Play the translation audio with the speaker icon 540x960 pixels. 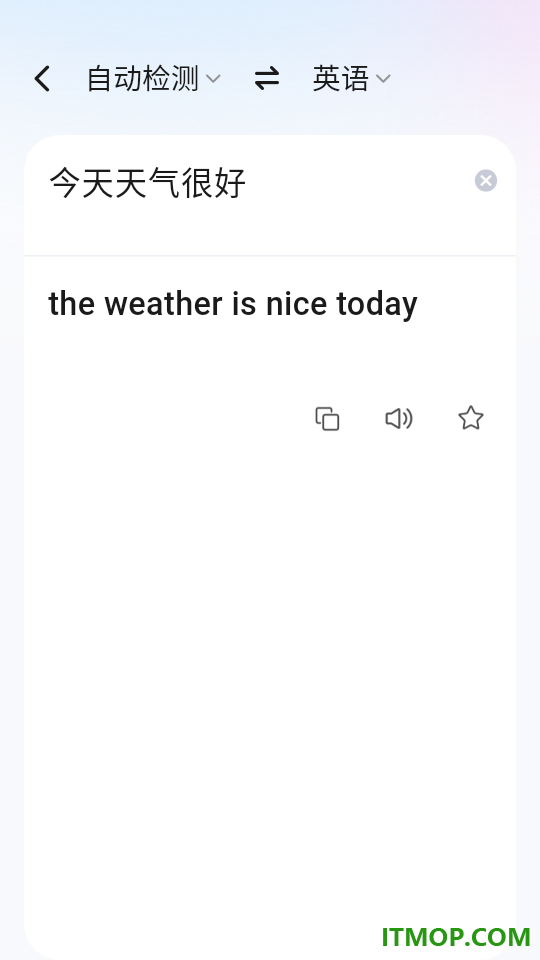tap(399, 419)
